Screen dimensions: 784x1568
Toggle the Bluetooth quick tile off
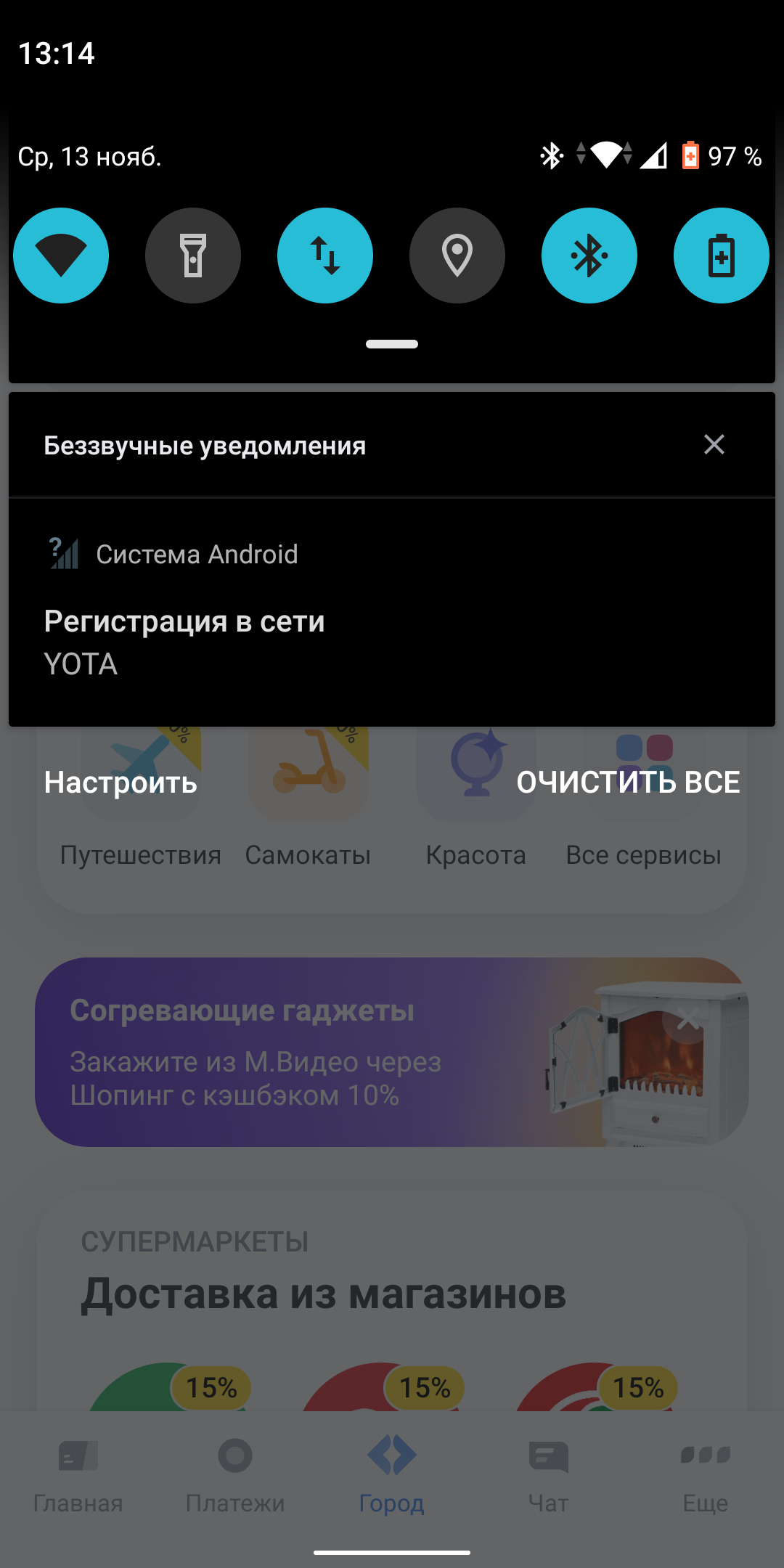589,256
